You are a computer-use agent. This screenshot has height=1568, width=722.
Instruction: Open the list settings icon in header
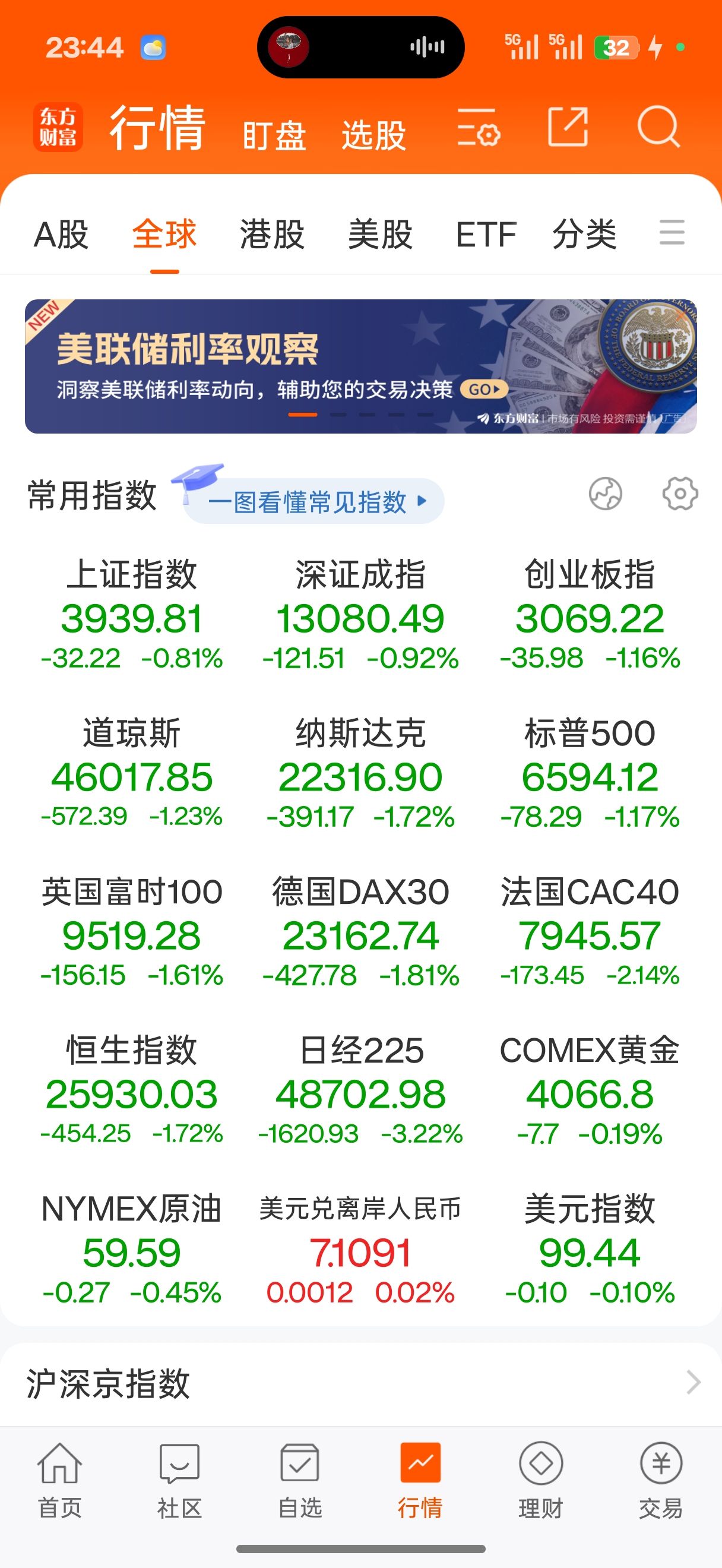point(478,128)
